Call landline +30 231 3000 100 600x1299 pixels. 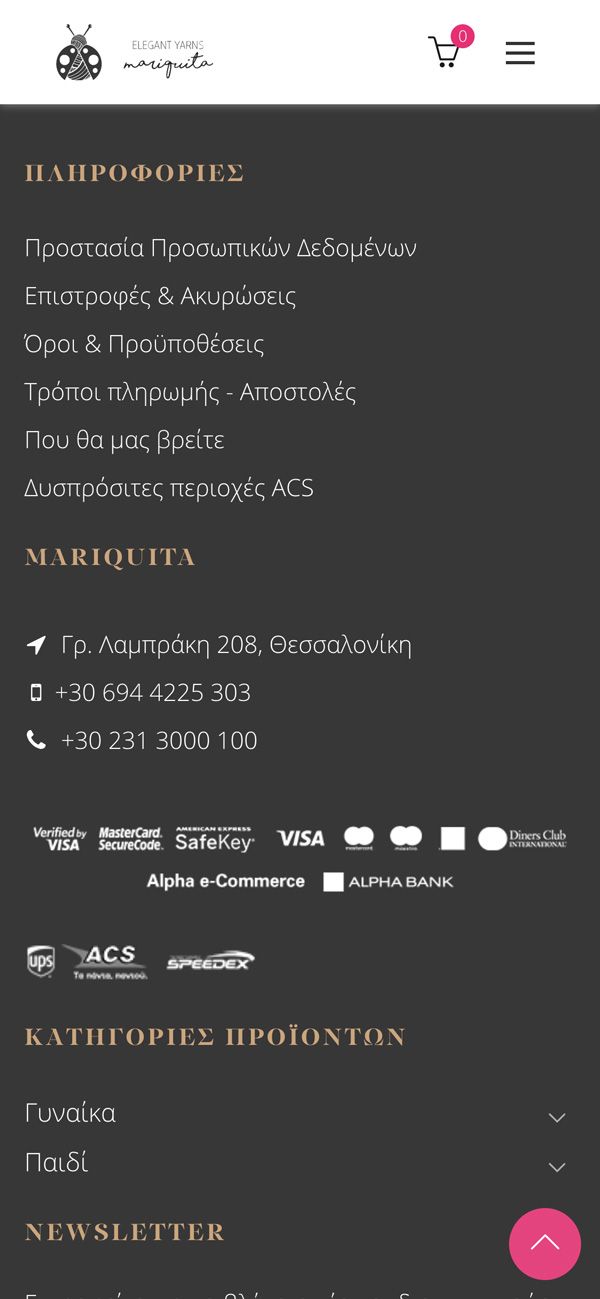point(158,740)
